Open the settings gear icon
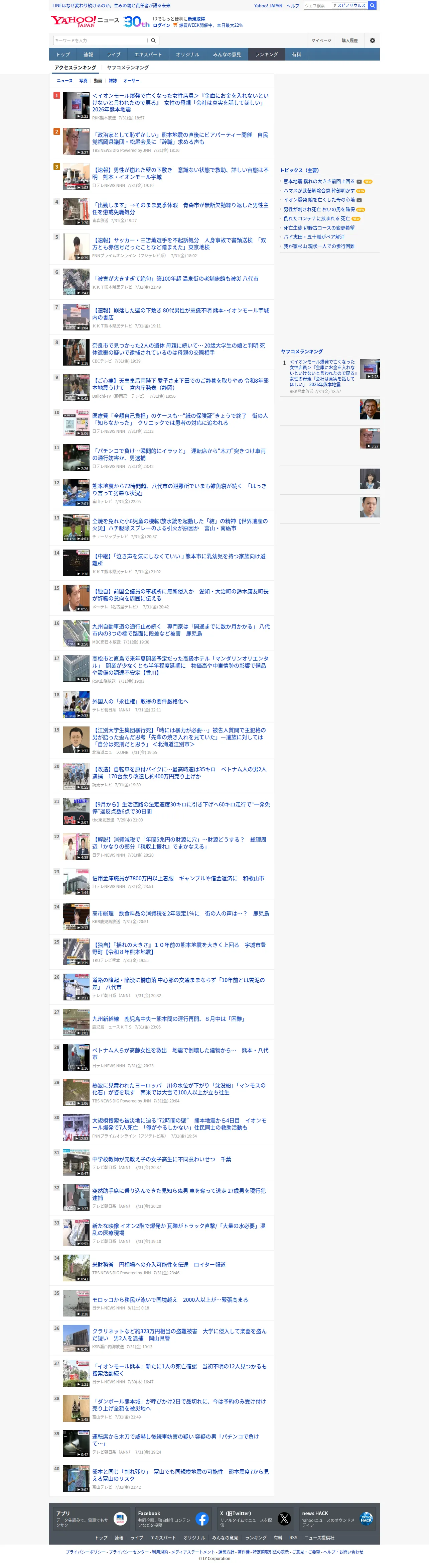The image size is (429, 1568). [x=373, y=40]
